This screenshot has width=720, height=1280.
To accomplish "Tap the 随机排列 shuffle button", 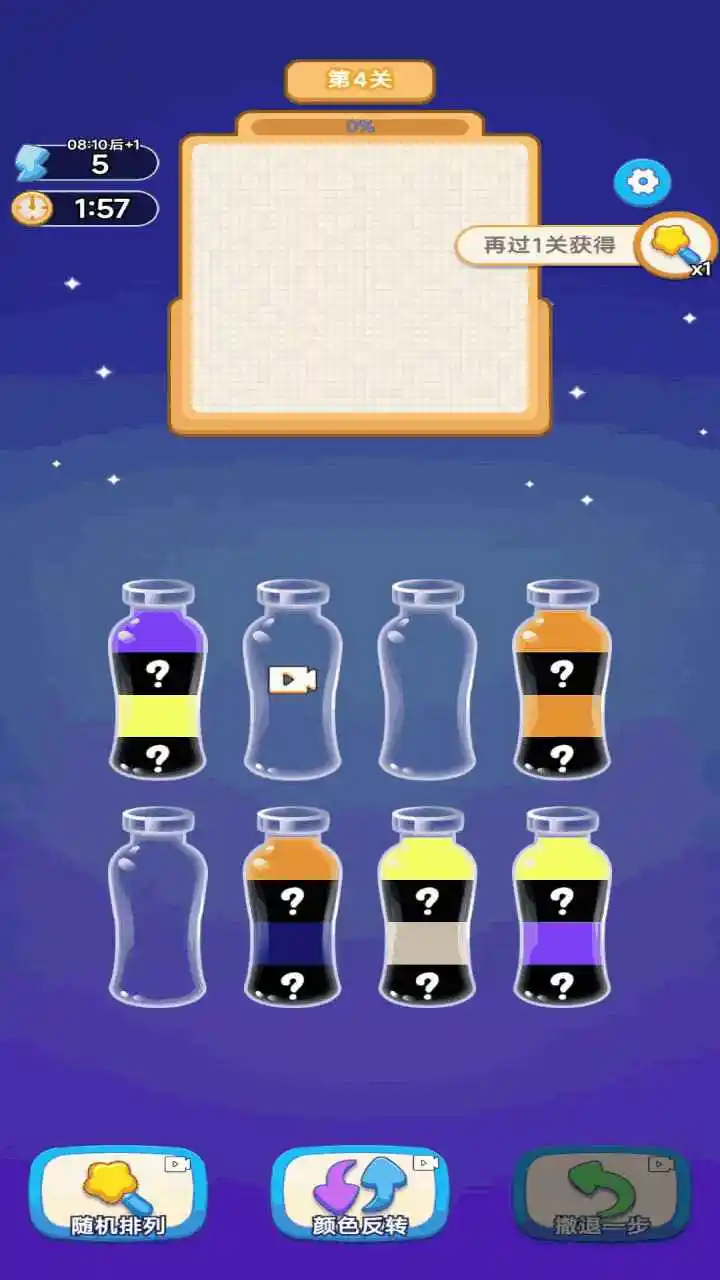I will click(118, 1193).
